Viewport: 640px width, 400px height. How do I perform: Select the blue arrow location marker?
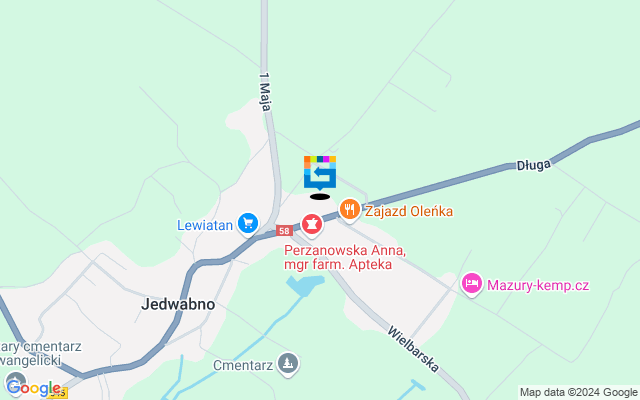point(320,173)
